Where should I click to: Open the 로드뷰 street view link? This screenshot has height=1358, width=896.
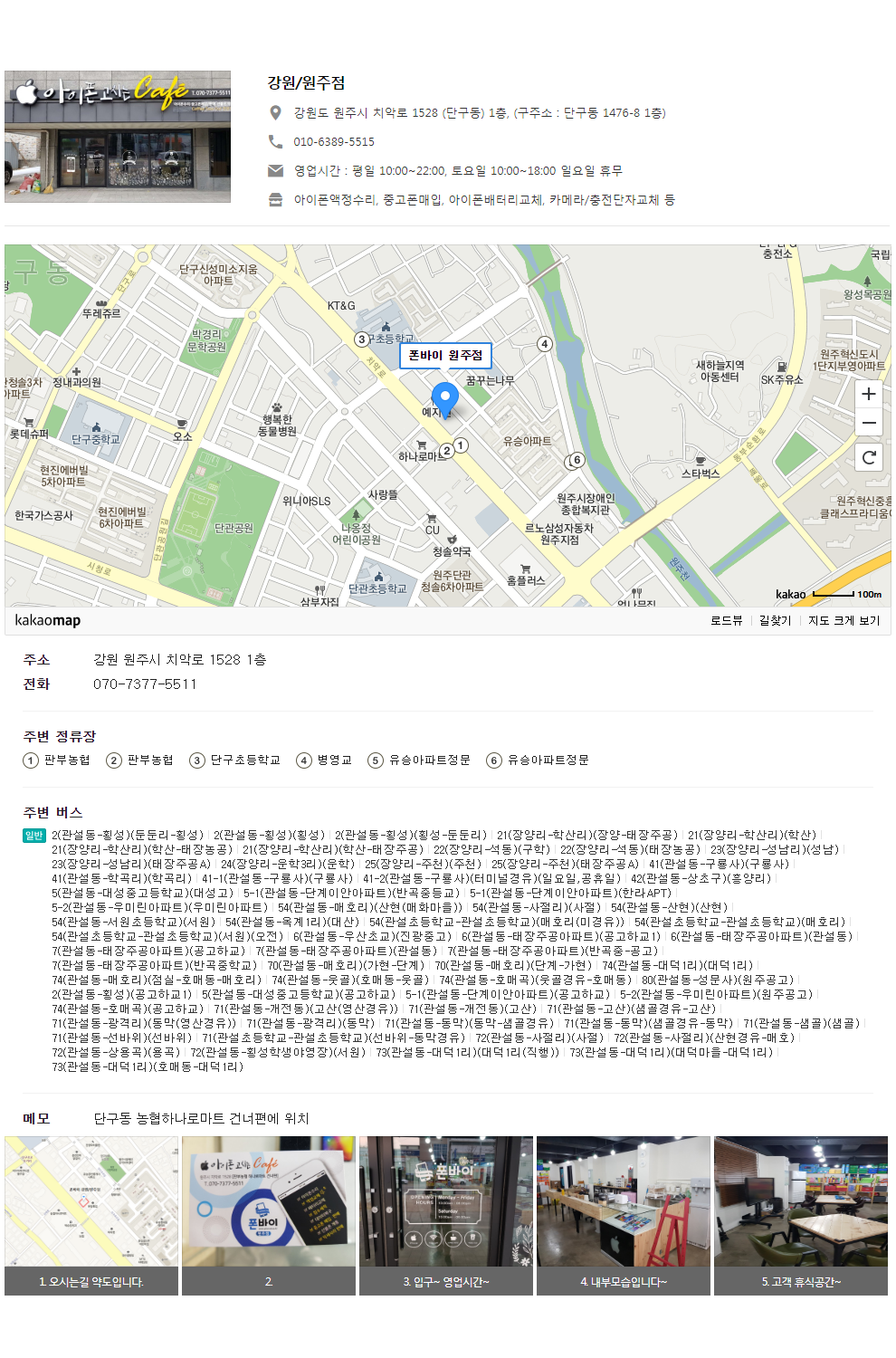click(726, 620)
